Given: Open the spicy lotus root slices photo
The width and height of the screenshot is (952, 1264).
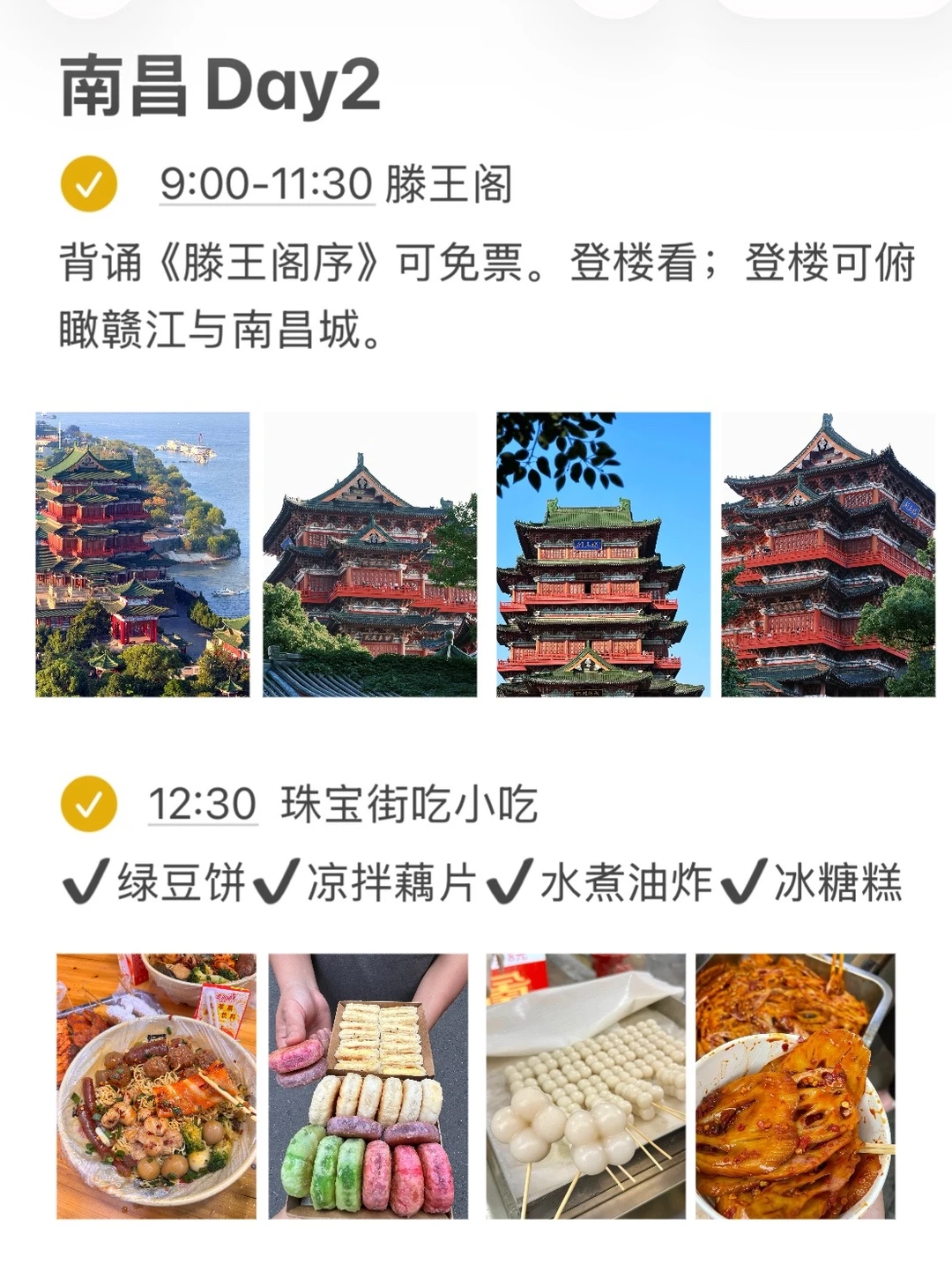Looking at the screenshot, I should pyautogui.click(x=795, y=1086).
